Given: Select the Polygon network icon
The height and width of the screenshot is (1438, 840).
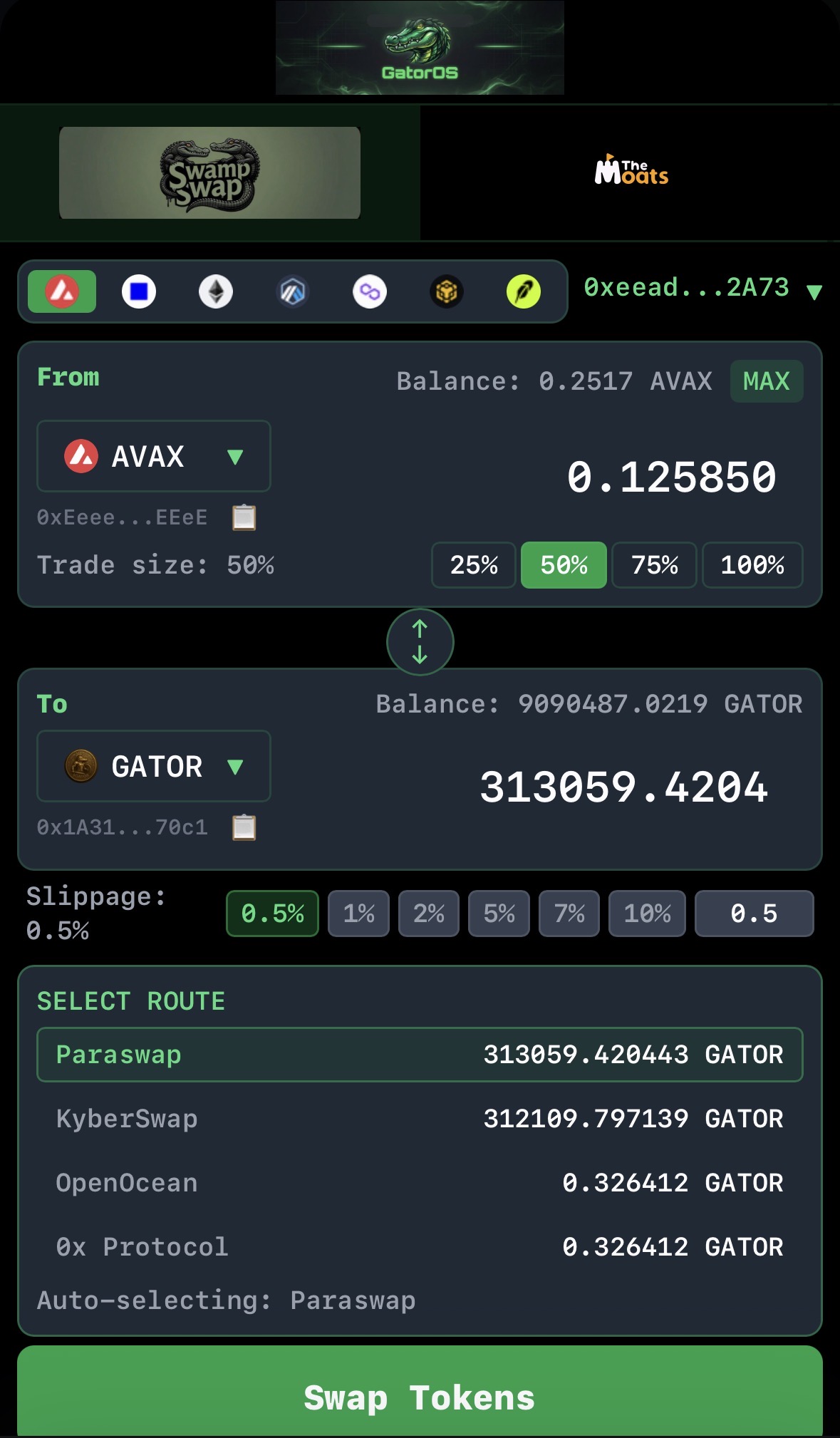Looking at the screenshot, I should [370, 291].
